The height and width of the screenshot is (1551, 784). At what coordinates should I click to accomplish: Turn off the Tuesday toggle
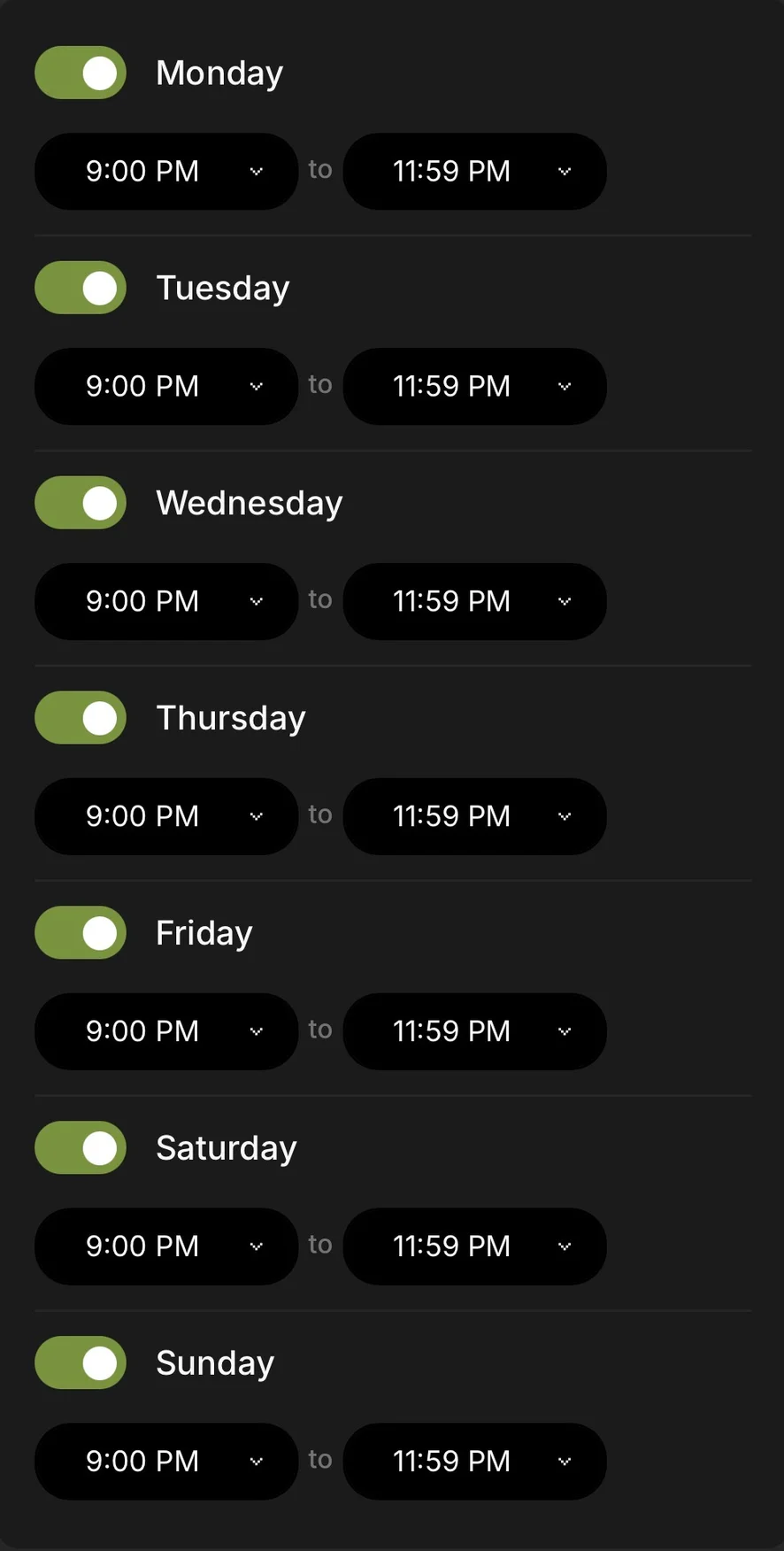[81, 288]
